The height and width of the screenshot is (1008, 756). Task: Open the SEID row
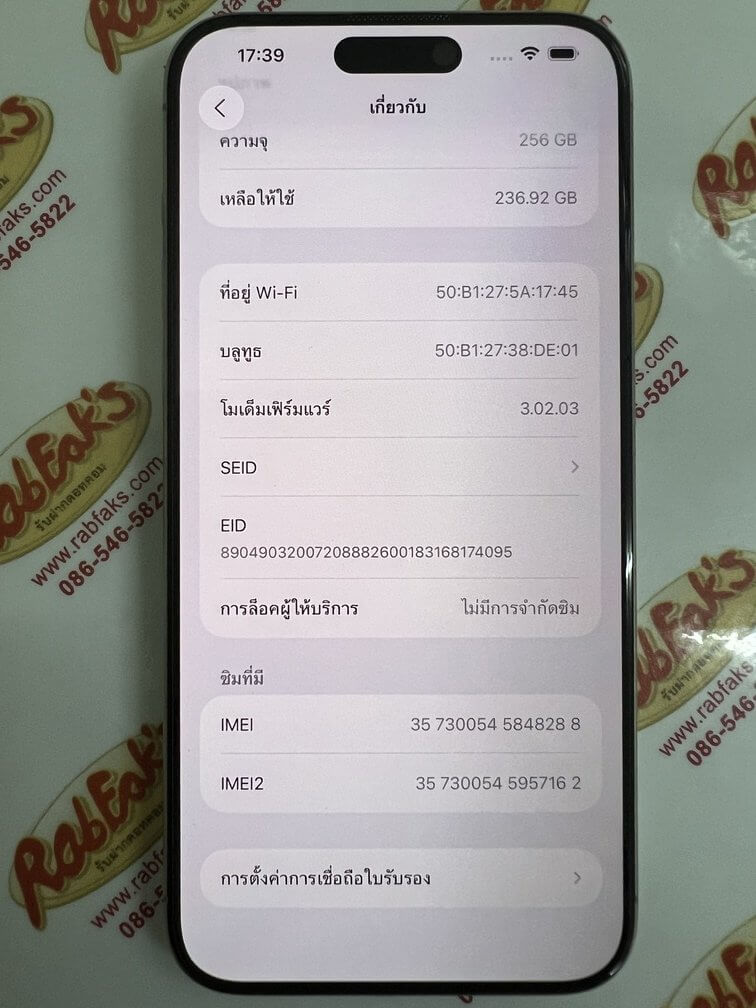(400, 467)
